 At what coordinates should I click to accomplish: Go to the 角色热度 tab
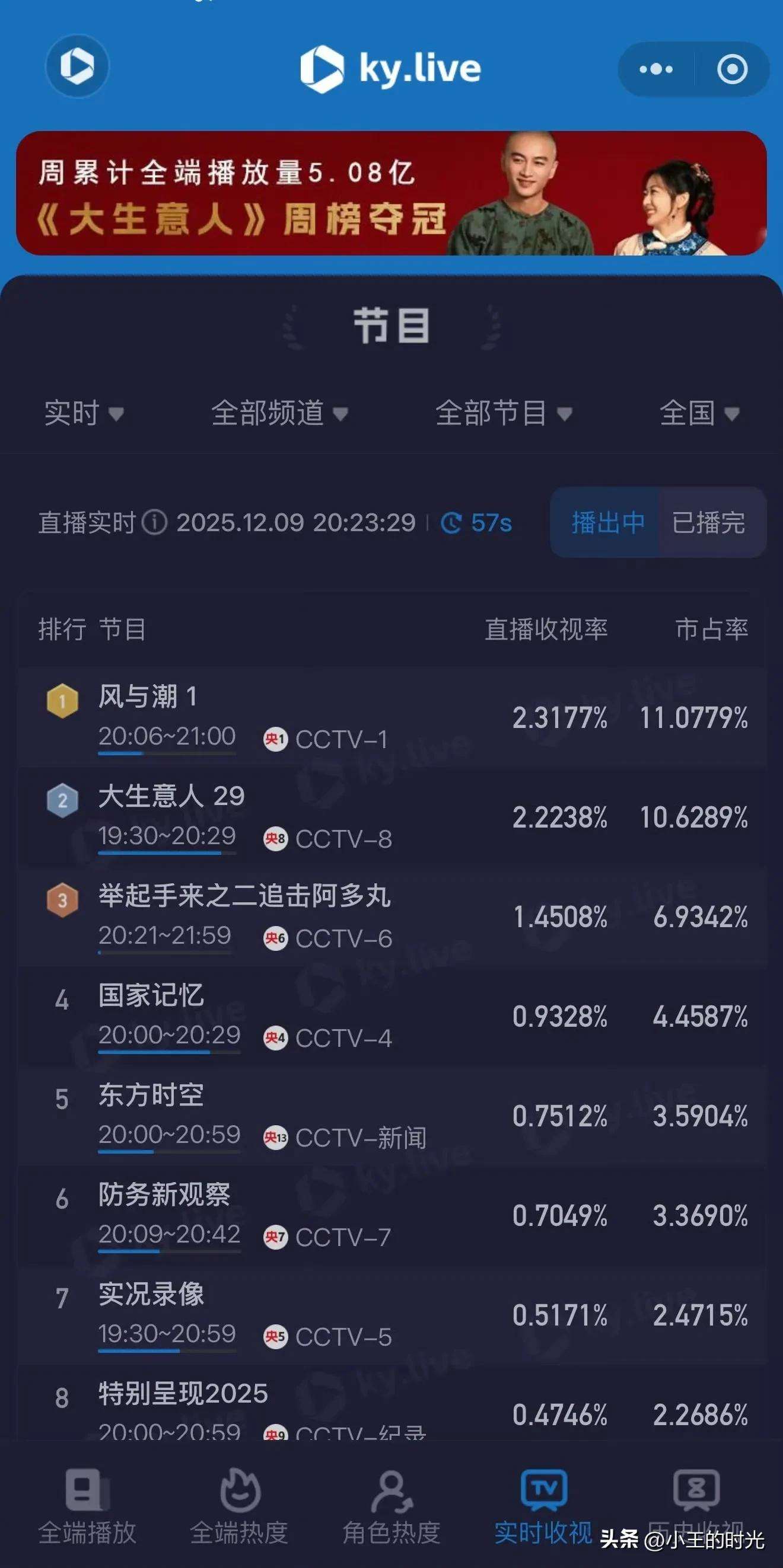coord(391,1506)
